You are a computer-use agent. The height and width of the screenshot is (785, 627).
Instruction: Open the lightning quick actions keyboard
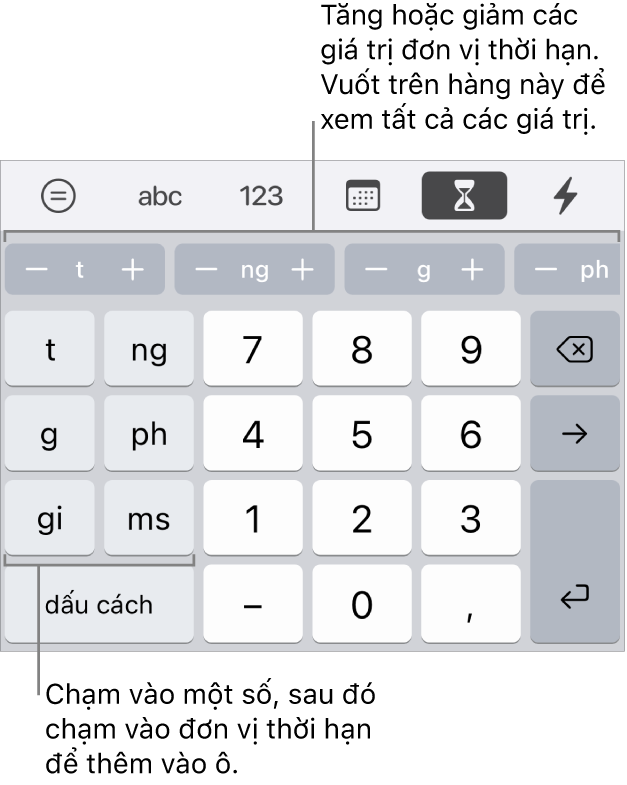[x=565, y=197]
